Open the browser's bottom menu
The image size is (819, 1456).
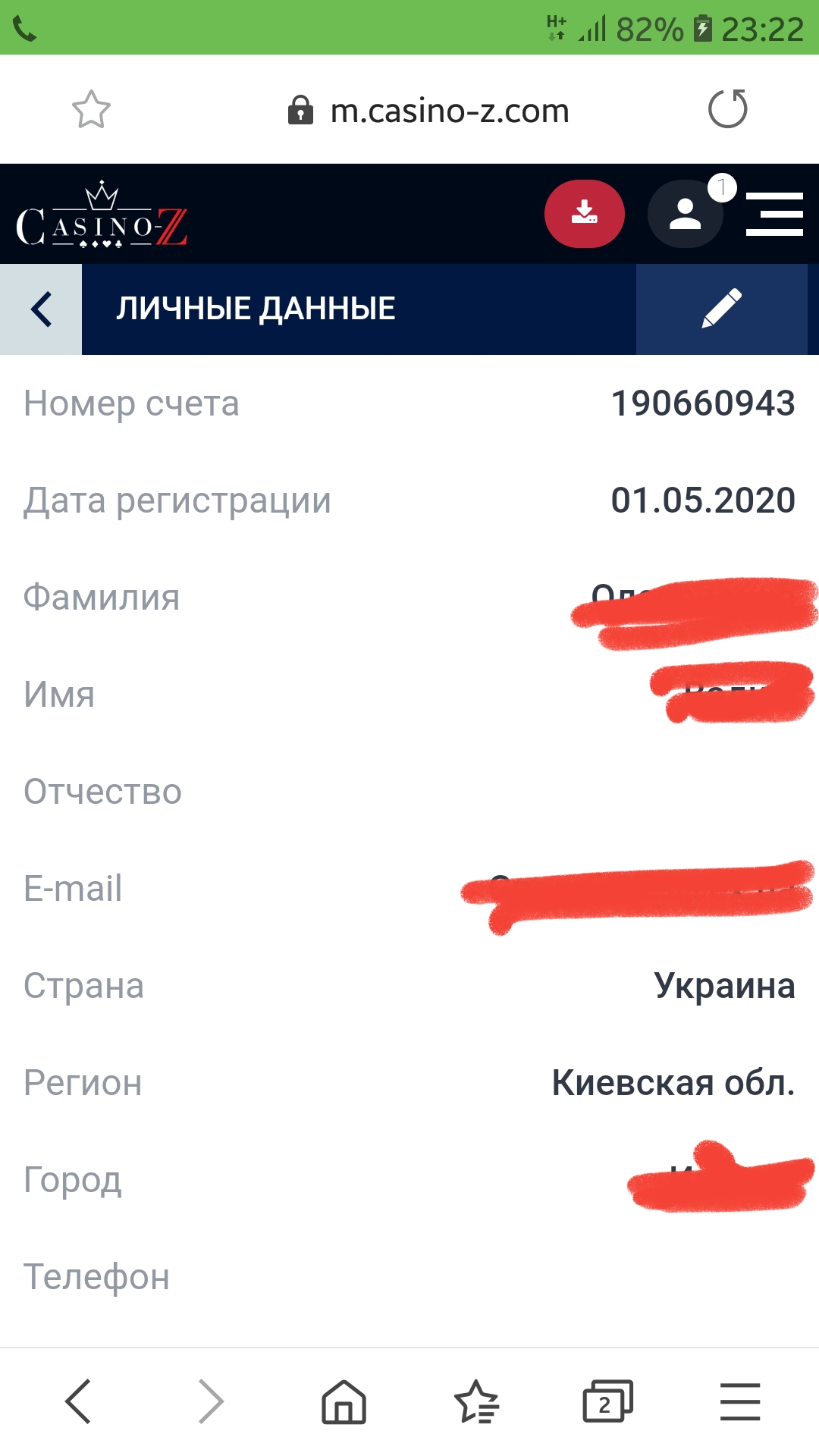[x=740, y=1401]
